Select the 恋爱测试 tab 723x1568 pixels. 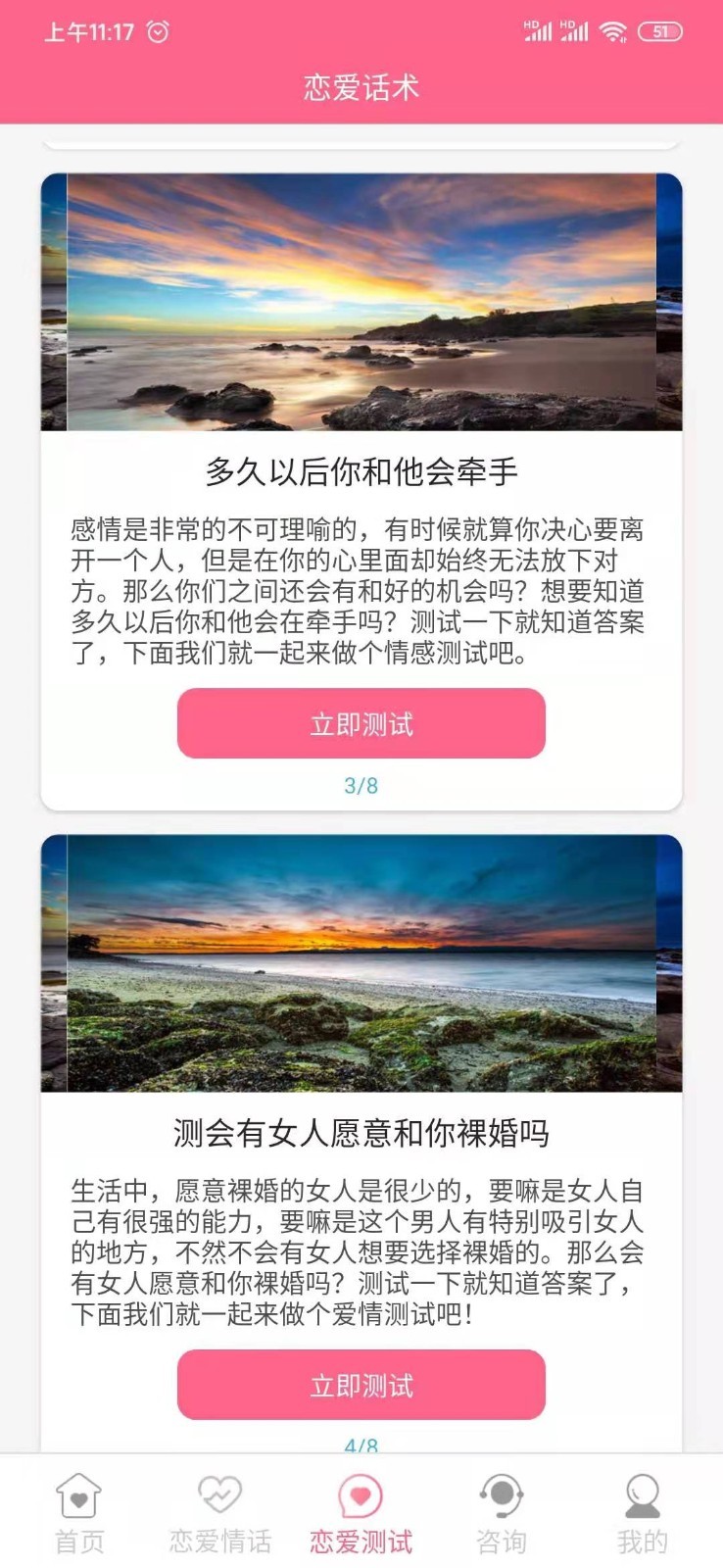[361, 1514]
